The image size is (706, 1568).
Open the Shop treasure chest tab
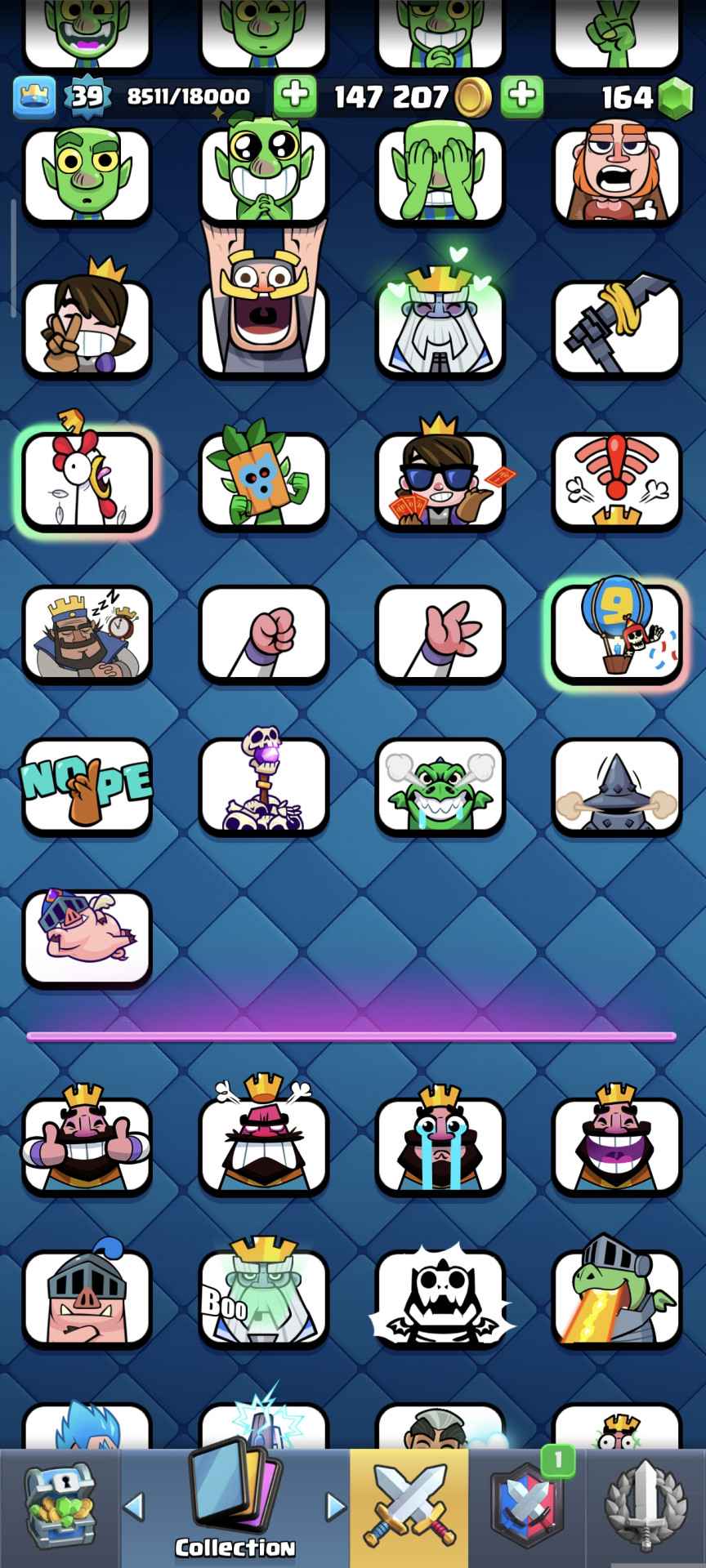pos(60,1507)
